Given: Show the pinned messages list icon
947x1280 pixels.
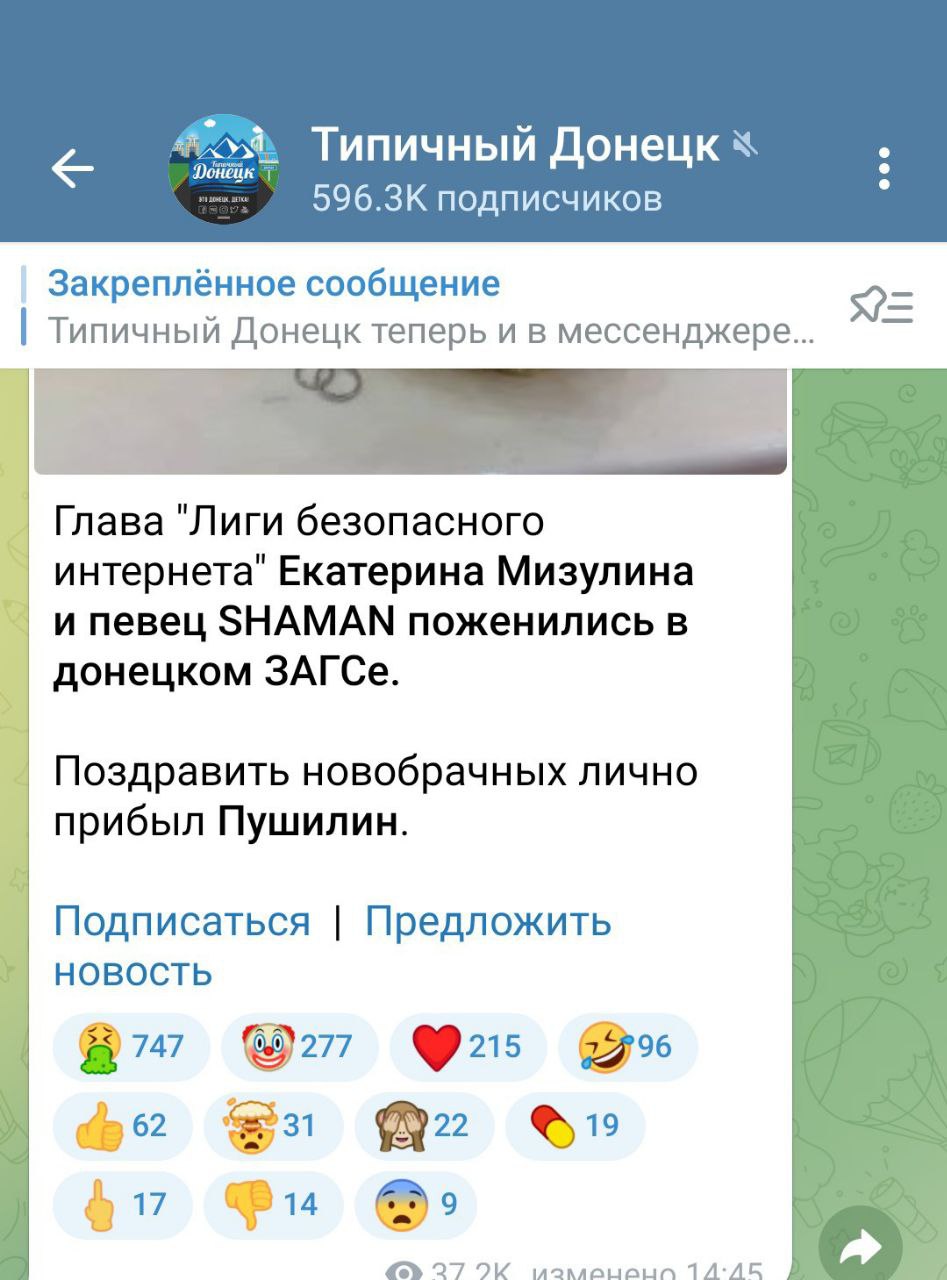Looking at the screenshot, I should click(880, 306).
